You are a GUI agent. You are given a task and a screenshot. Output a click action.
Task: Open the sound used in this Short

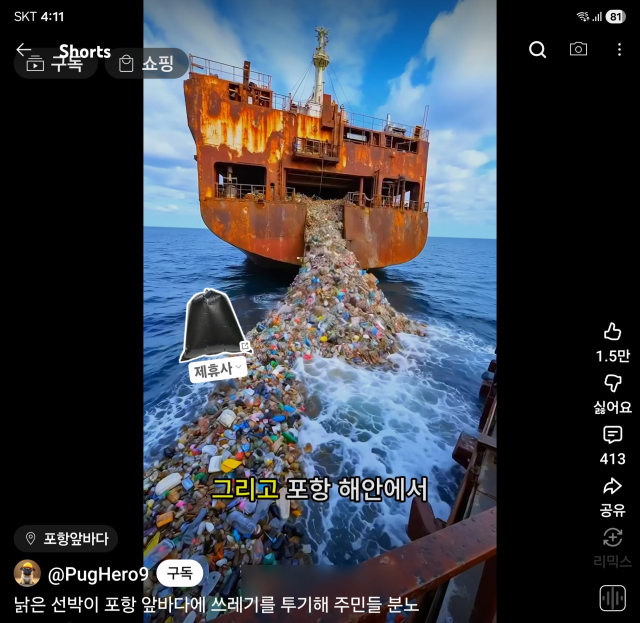point(612,598)
